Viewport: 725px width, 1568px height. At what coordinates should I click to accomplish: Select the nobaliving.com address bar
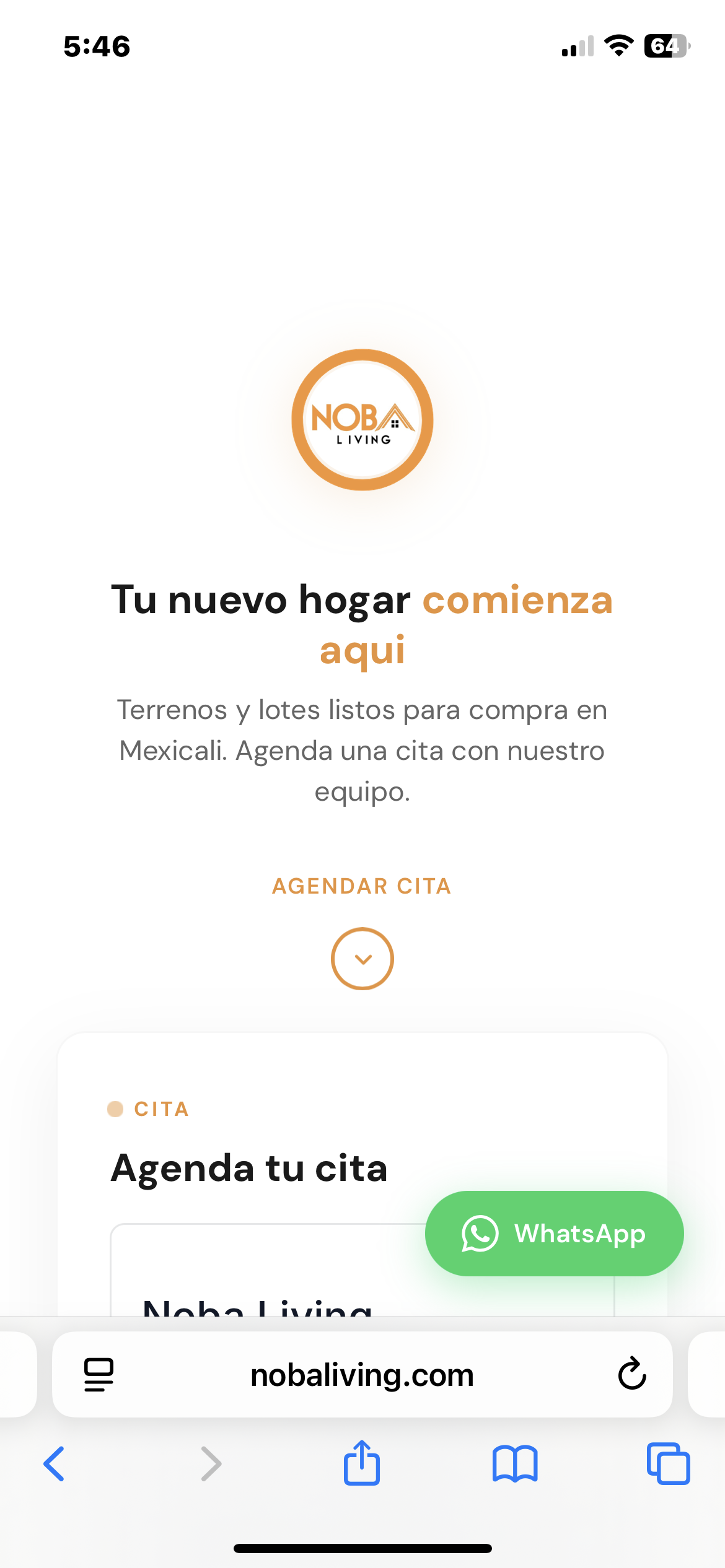[x=362, y=1374]
